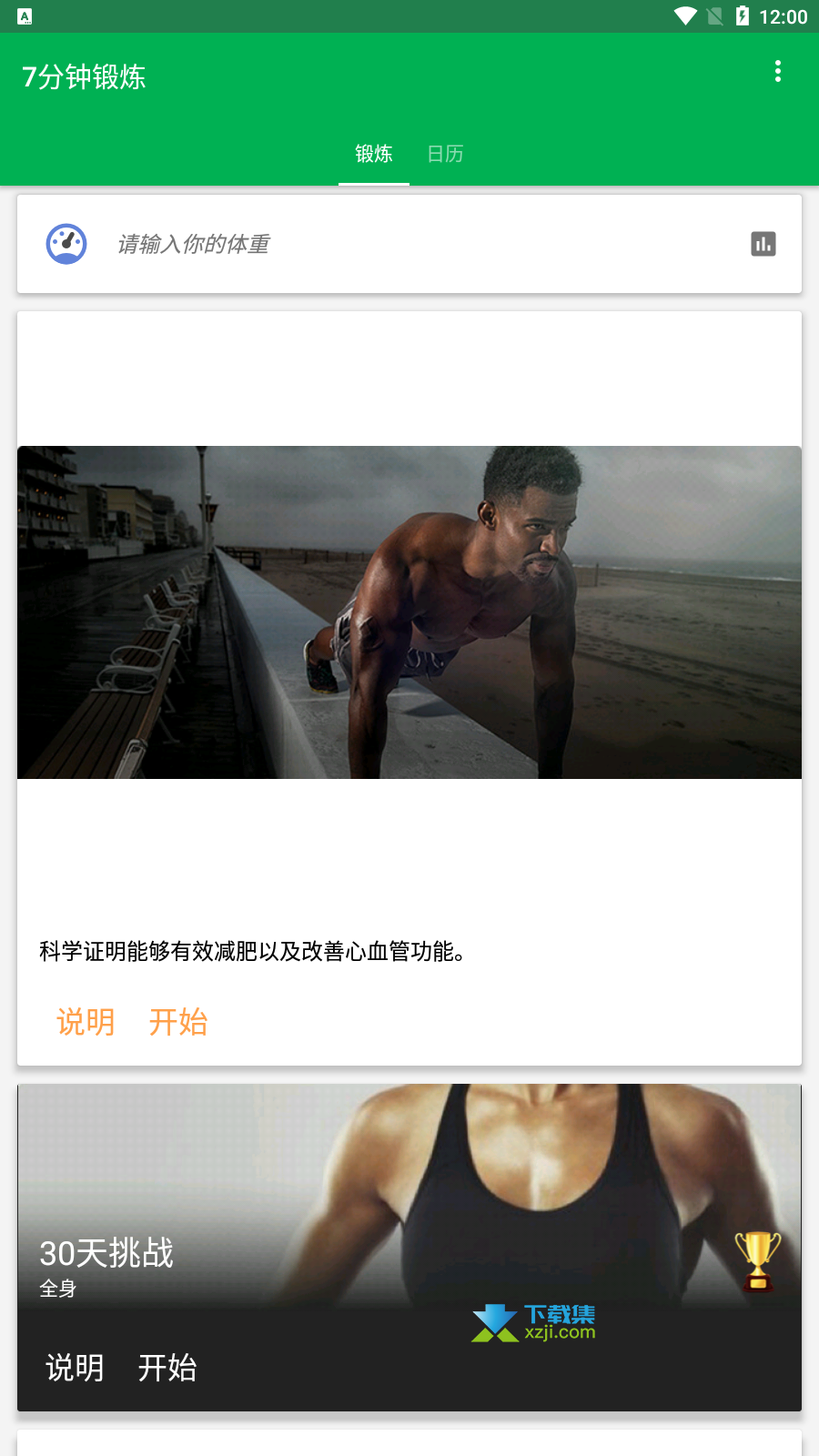Tap the orange 开始 to begin the 7-minute workout
This screenshot has width=819, height=1456.
click(x=178, y=1022)
